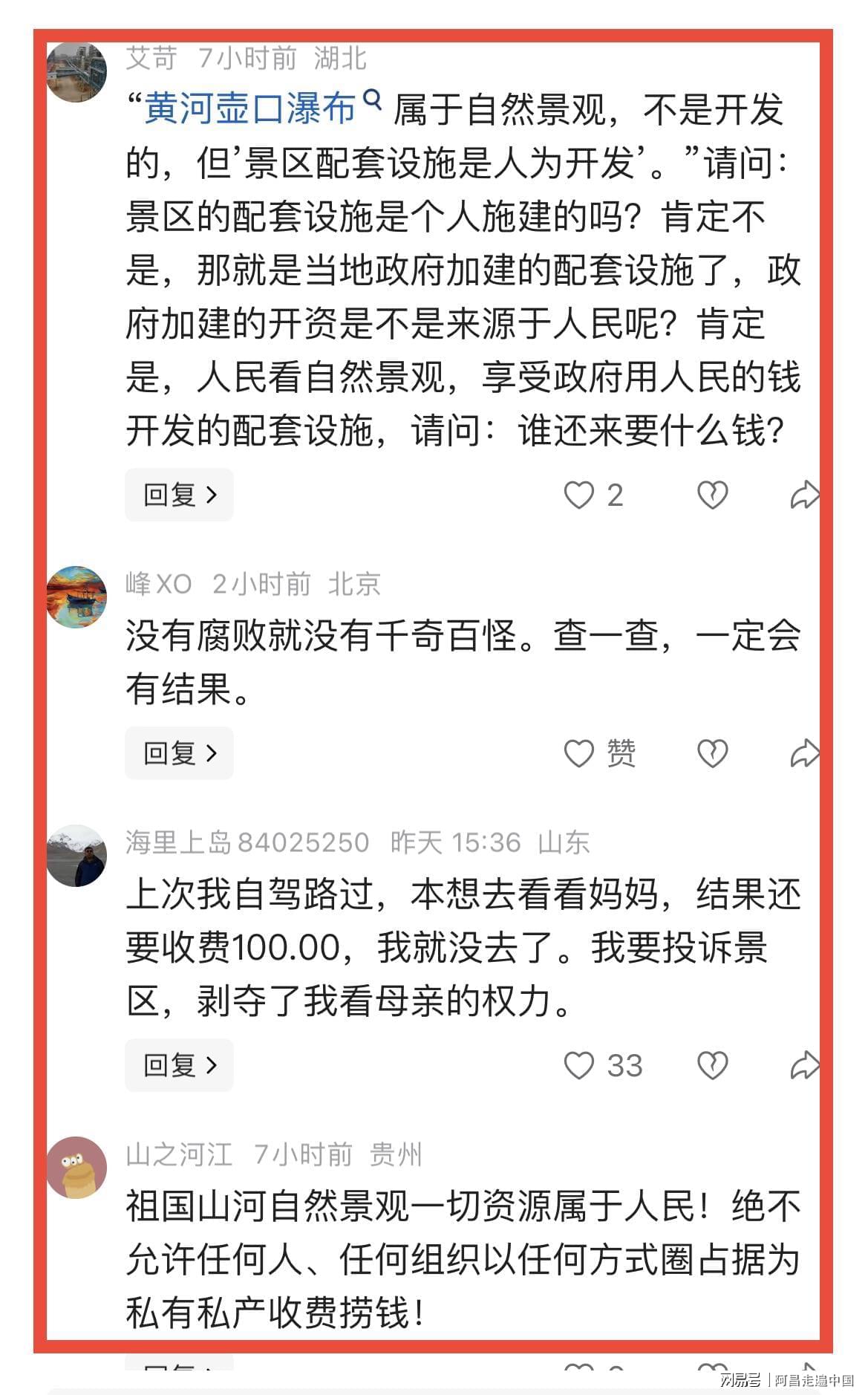Like 峰XO's comment
This screenshot has height=1395, width=868.
tap(579, 754)
